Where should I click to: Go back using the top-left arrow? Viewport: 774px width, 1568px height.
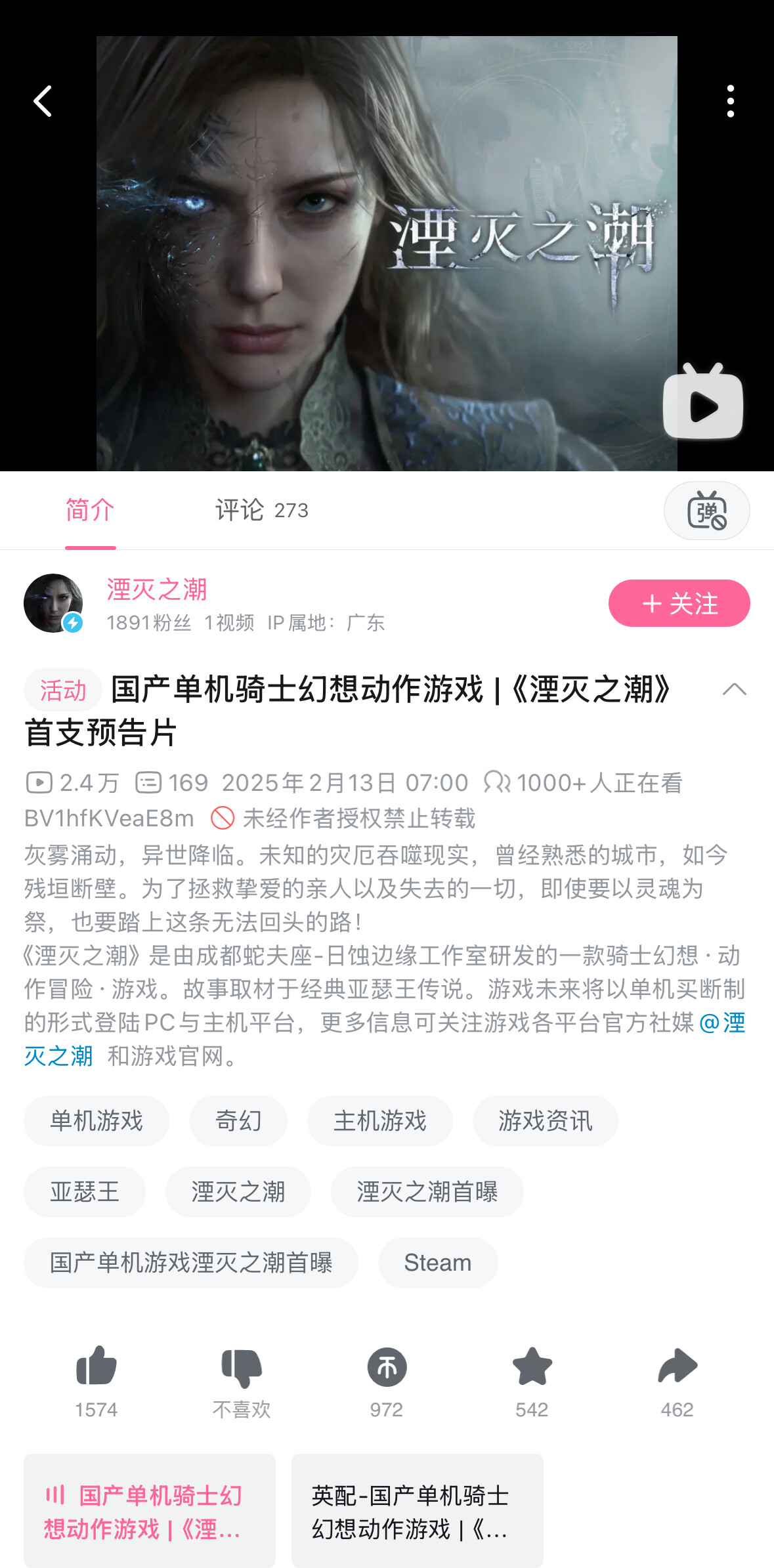(43, 101)
